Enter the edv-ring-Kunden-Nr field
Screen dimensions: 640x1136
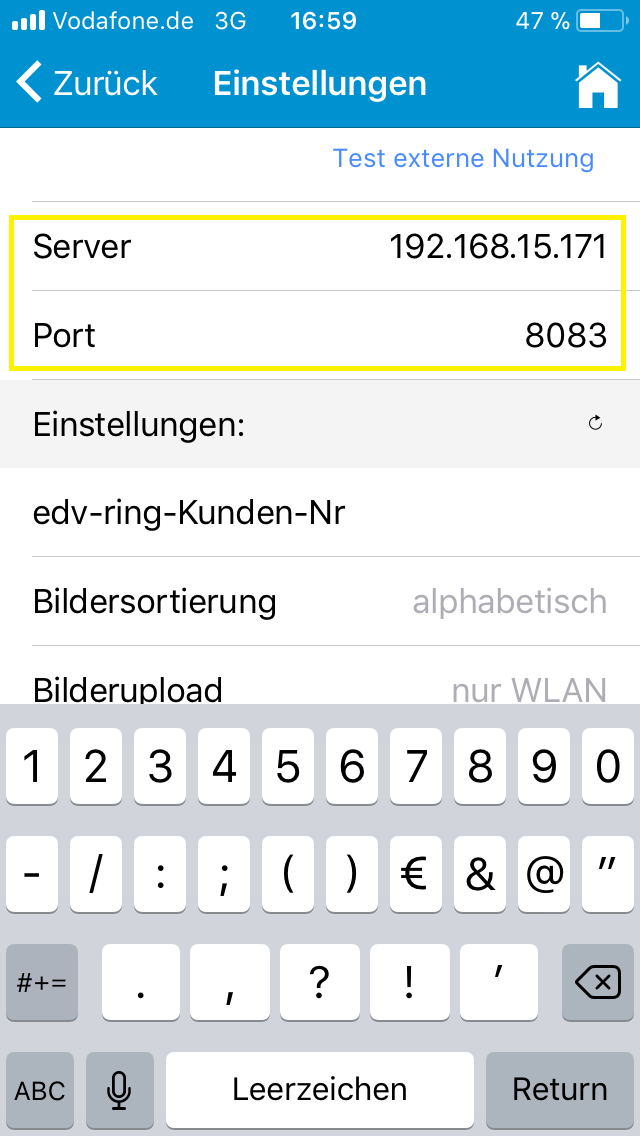(320, 513)
